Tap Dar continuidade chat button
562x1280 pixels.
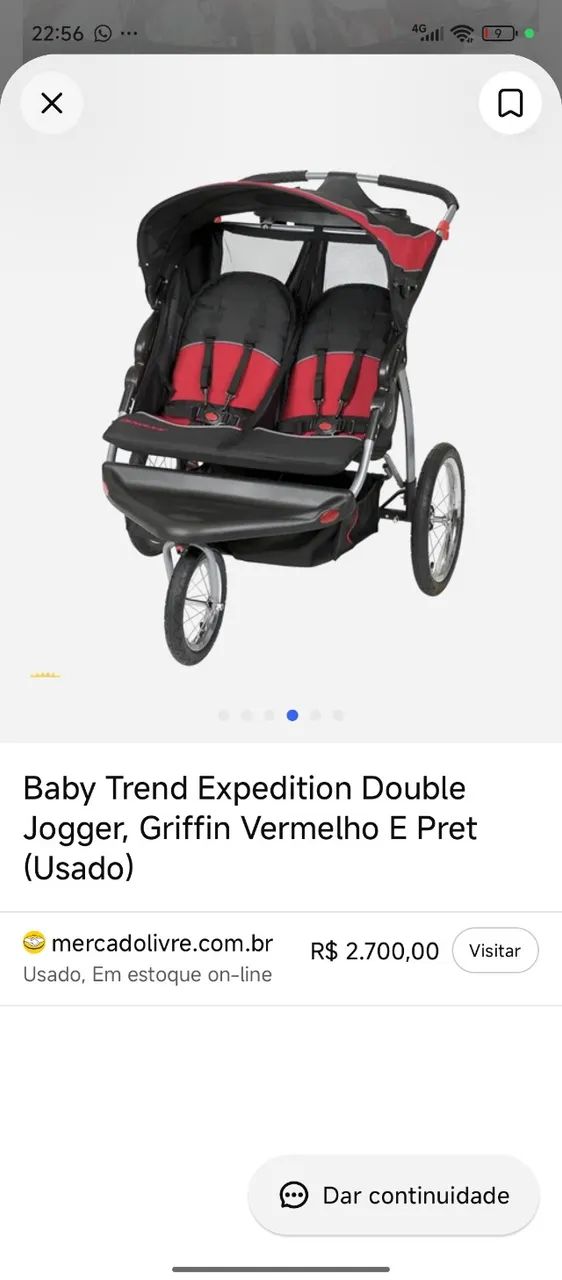point(394,1195)
